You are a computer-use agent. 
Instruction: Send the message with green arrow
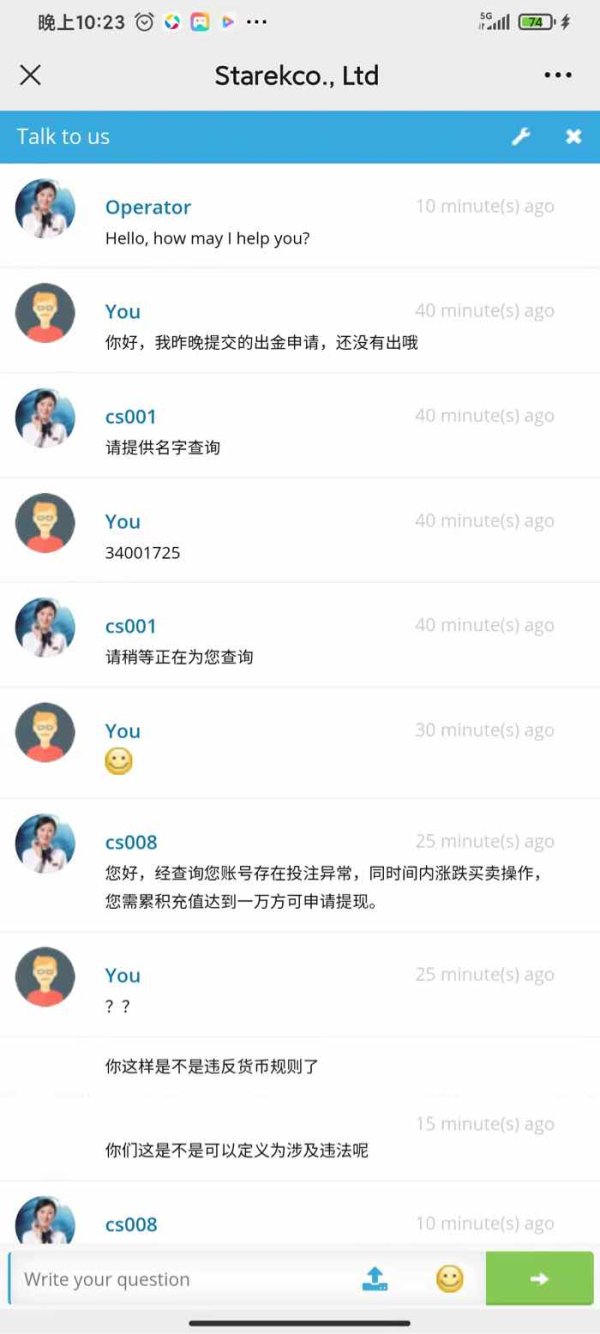[x=539, y=1278]
